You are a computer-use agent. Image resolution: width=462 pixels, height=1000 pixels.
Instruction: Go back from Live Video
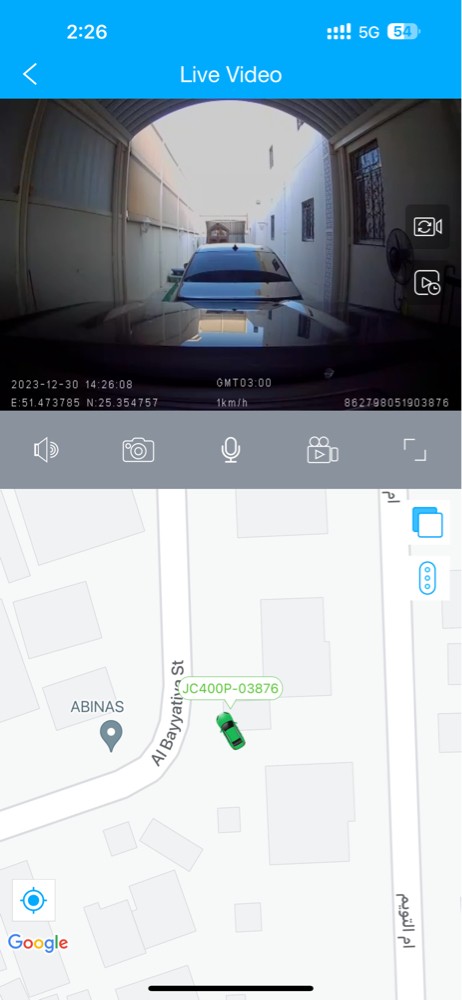pyautogui.click(x=30, y=74)
